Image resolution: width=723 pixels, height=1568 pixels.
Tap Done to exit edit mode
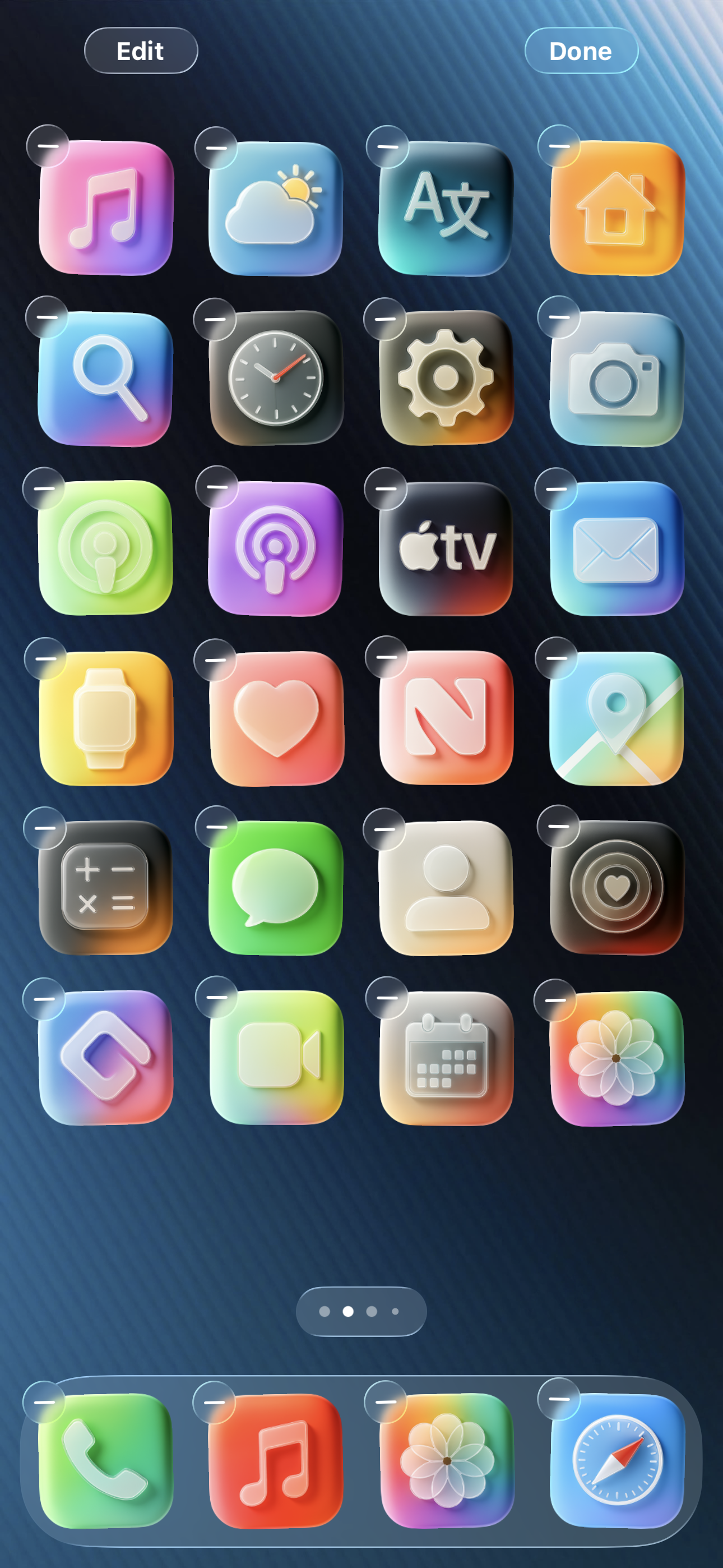click(x=581, y=51)
